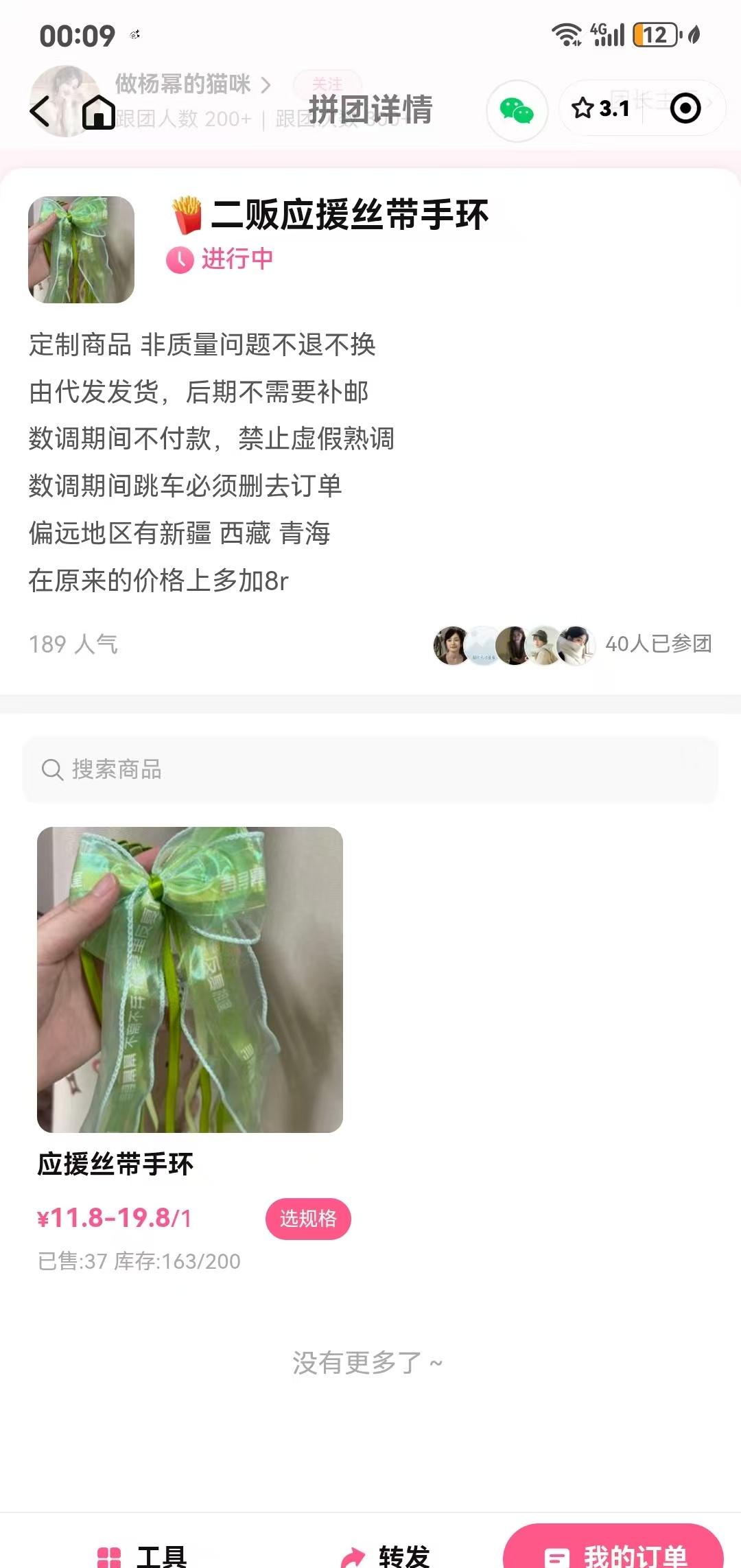Open the 工具 menu at bottom
This screenshot has height=1568, width=741.
pyautogui.click(x=143, y=1554)
